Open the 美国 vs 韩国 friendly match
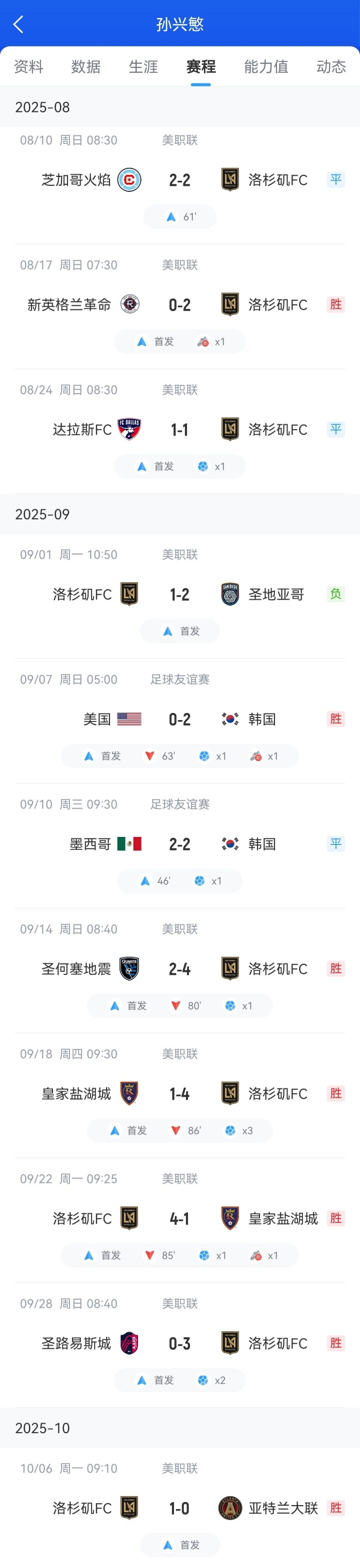Image resolution: width=360 pixels, height=1568 pixels. pyautogui.click(x=179, y=720)
